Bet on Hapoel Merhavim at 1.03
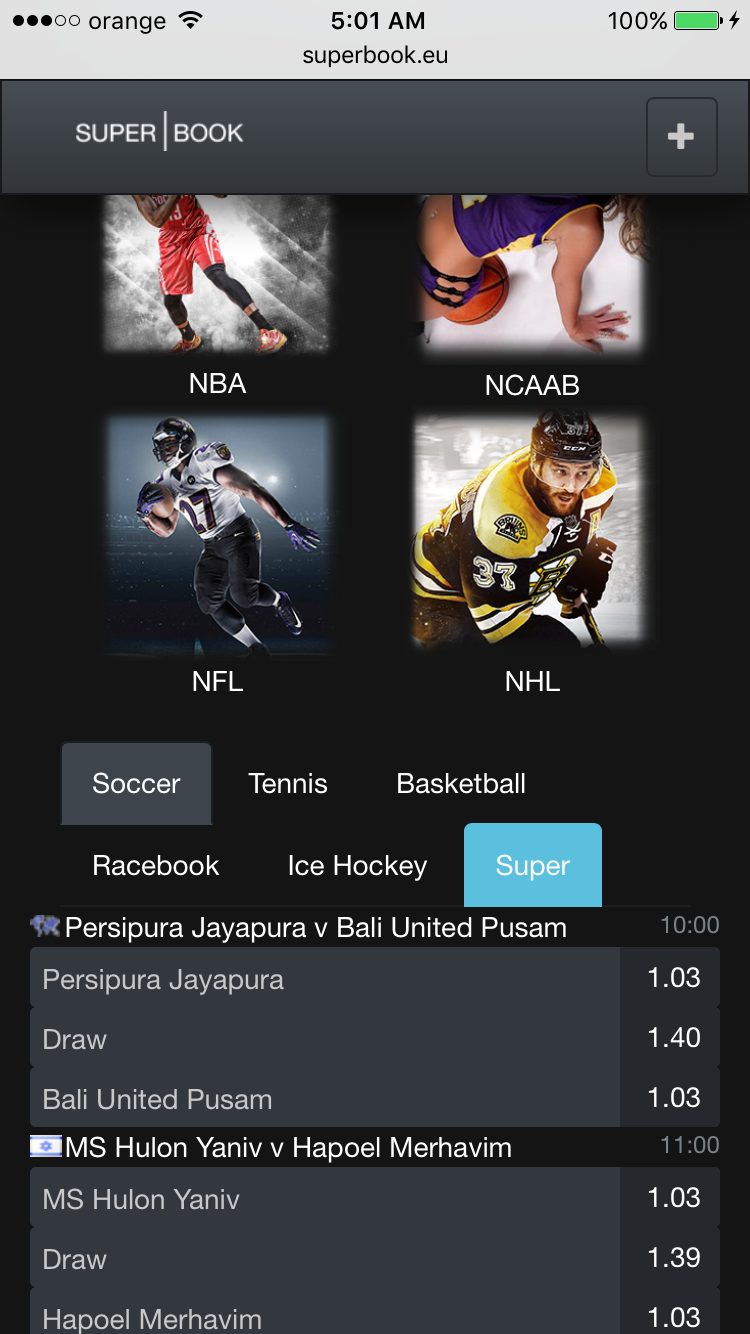Screen dimensions: 750x1334 [x=673, y=1316]
